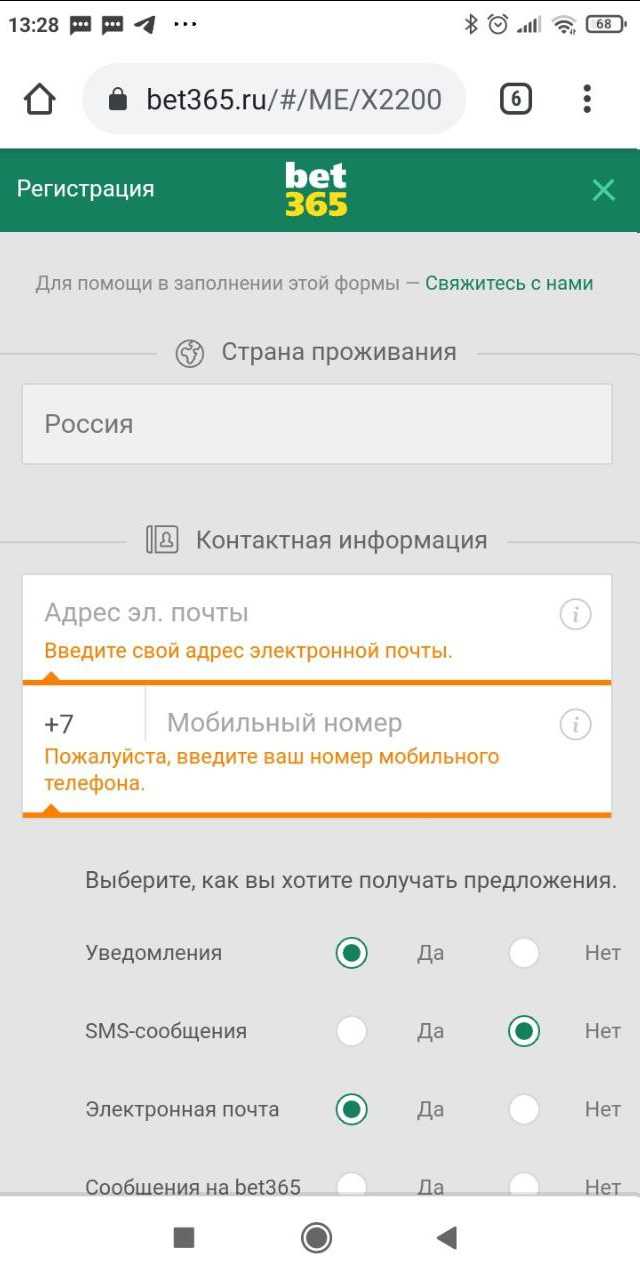This screenshot has width=640, height=1280.
Task: Choose Нет for SMS-сообщения
Action: click(524, 1031)
